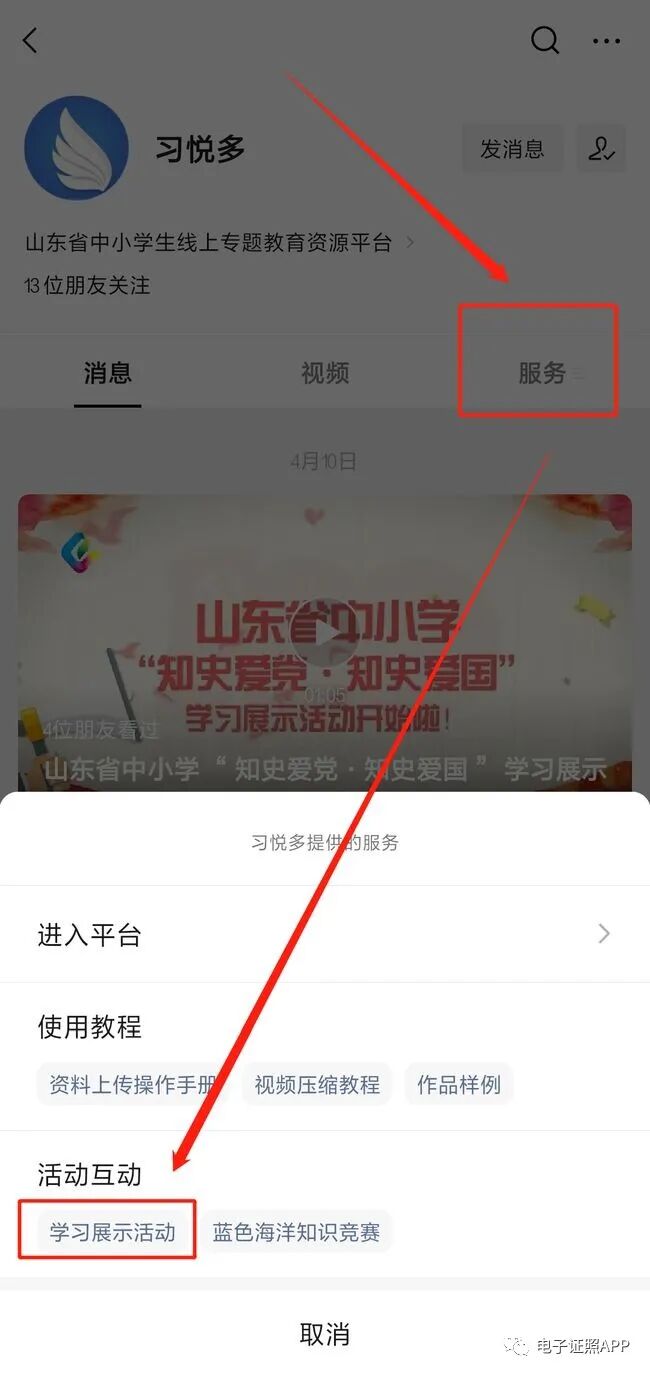
Task: Open the 进入平台 row
Action: pos(324,934)
